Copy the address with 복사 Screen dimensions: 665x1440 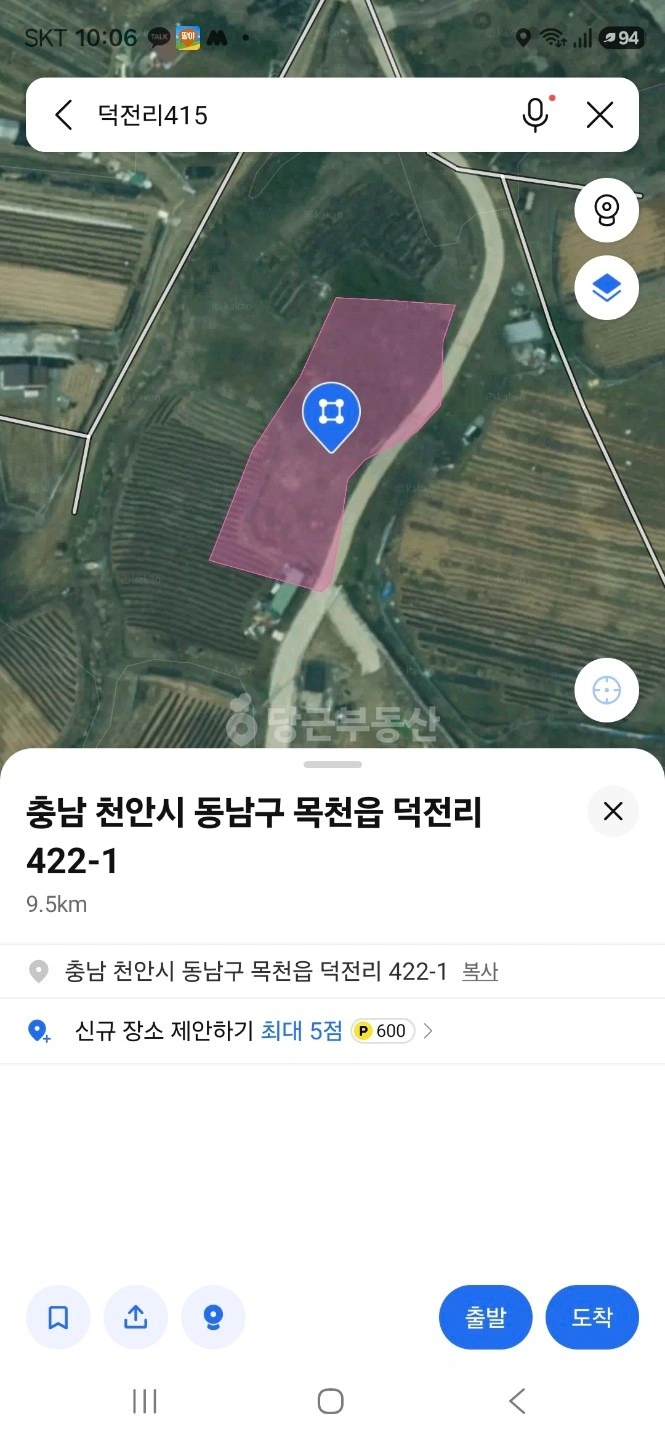480,971
